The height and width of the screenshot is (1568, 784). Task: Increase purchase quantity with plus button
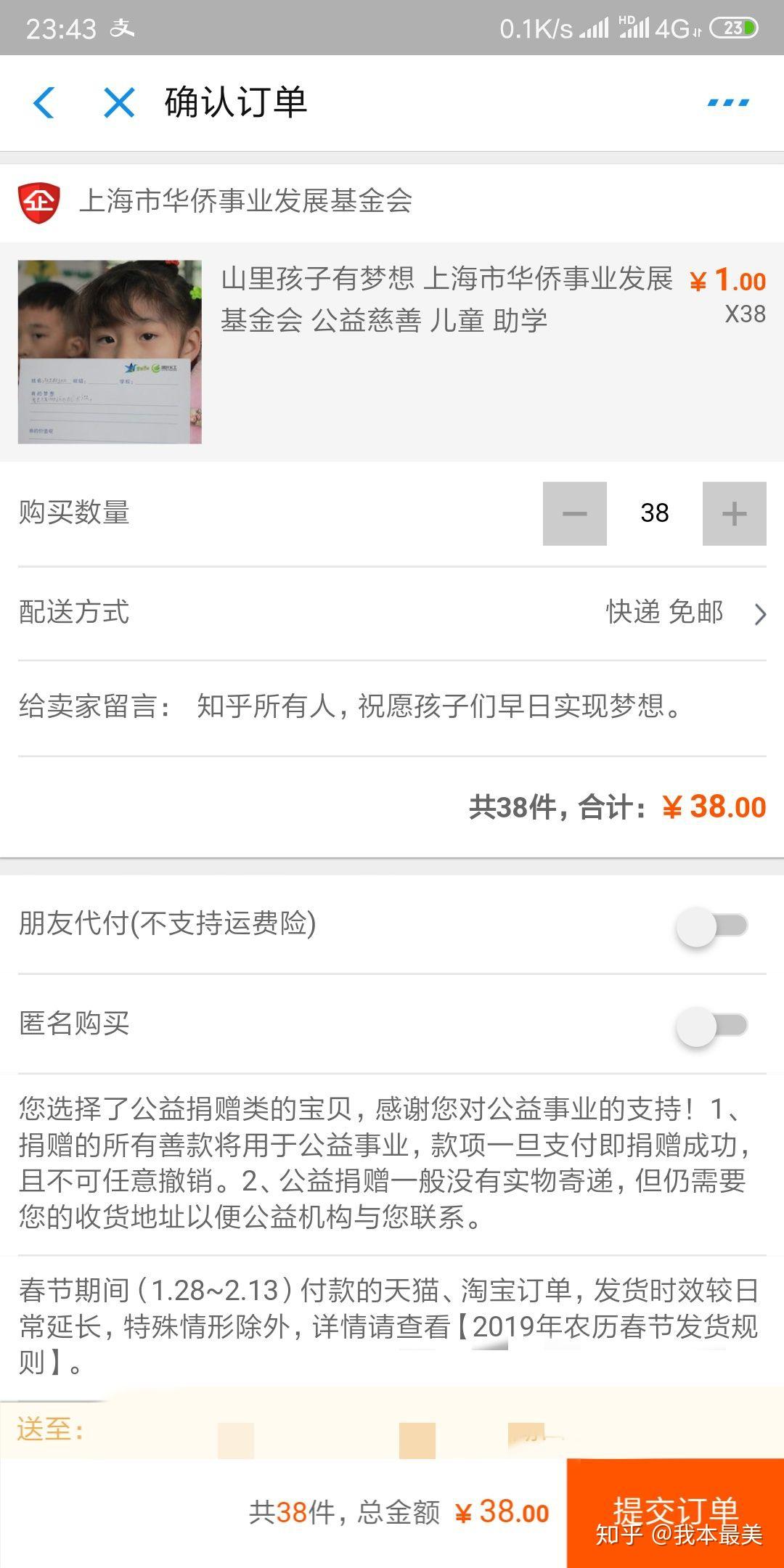coord(734,513)
